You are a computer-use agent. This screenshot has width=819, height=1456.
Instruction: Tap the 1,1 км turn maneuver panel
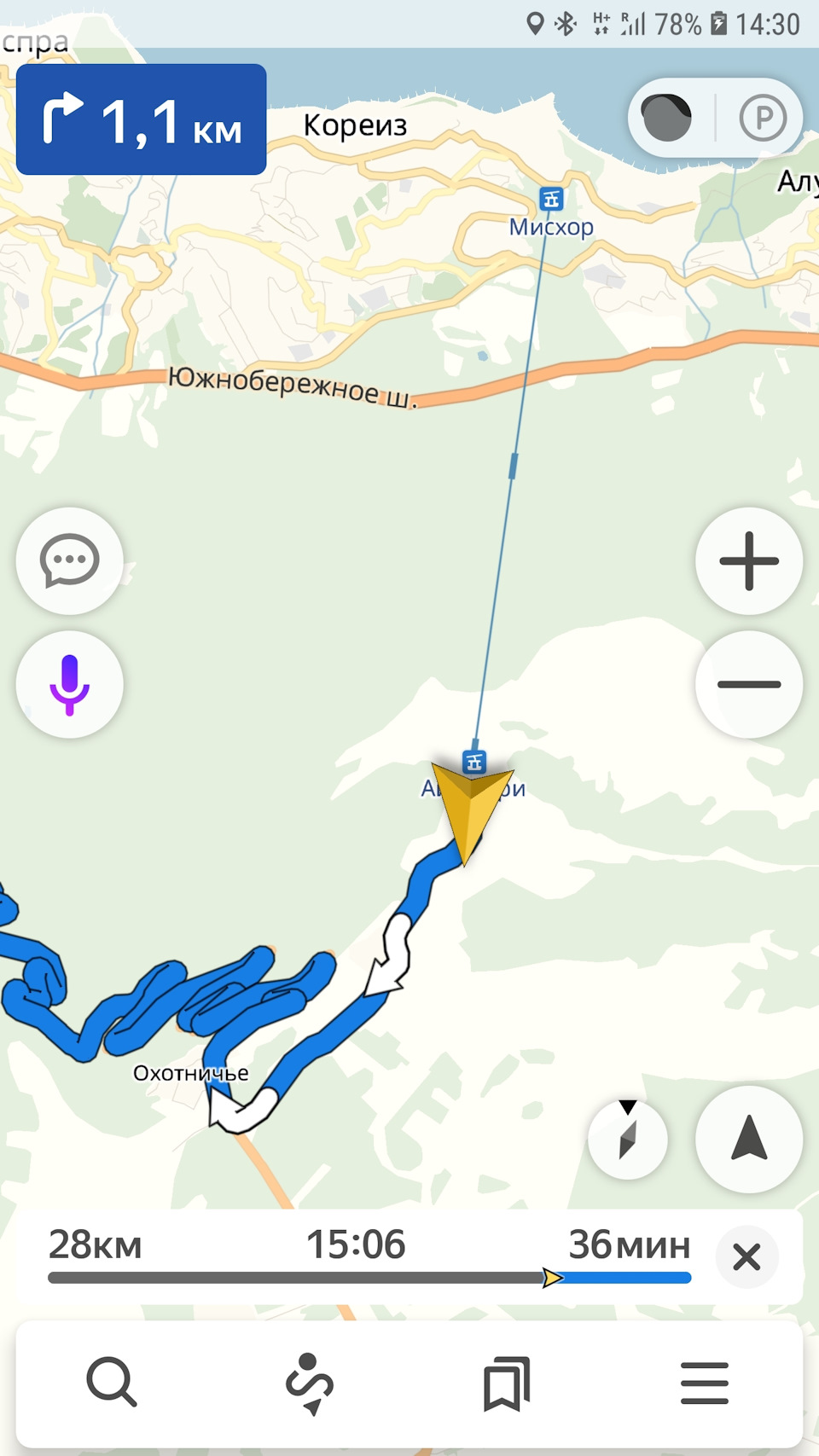142,119
